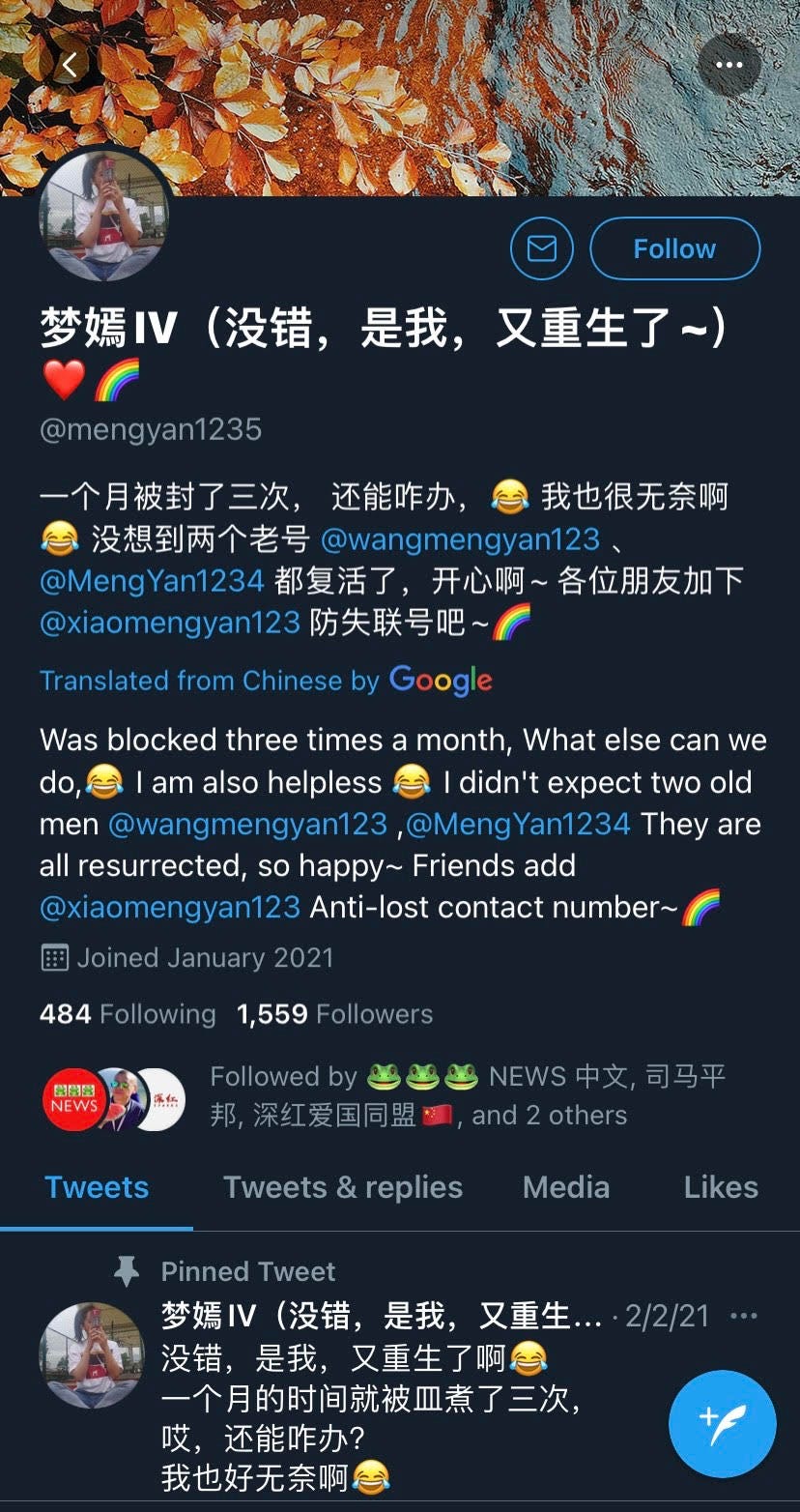
Task: View the large profile avatar photo
Action: pyautogui.click(x=104, y=216)
